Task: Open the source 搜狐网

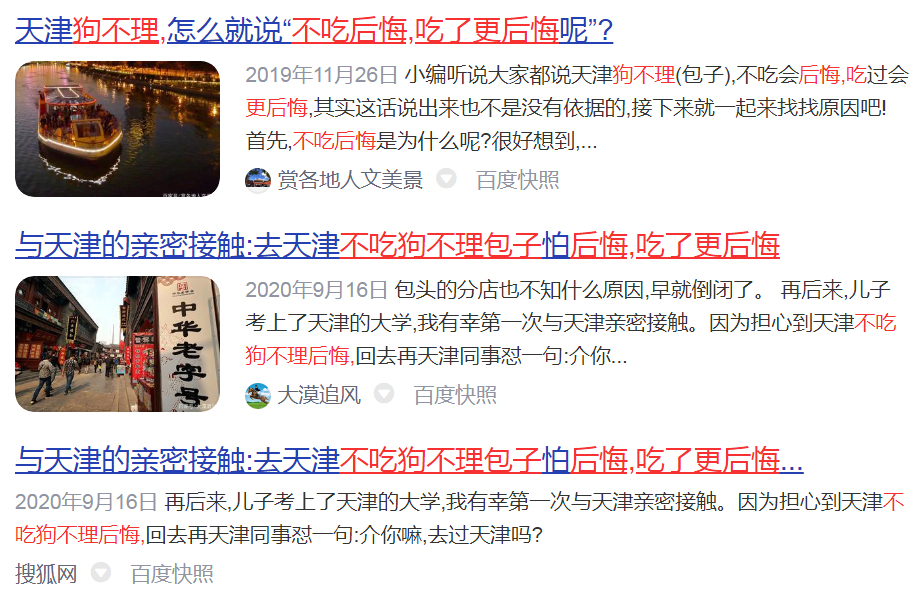Action: [x=46, y=574]
